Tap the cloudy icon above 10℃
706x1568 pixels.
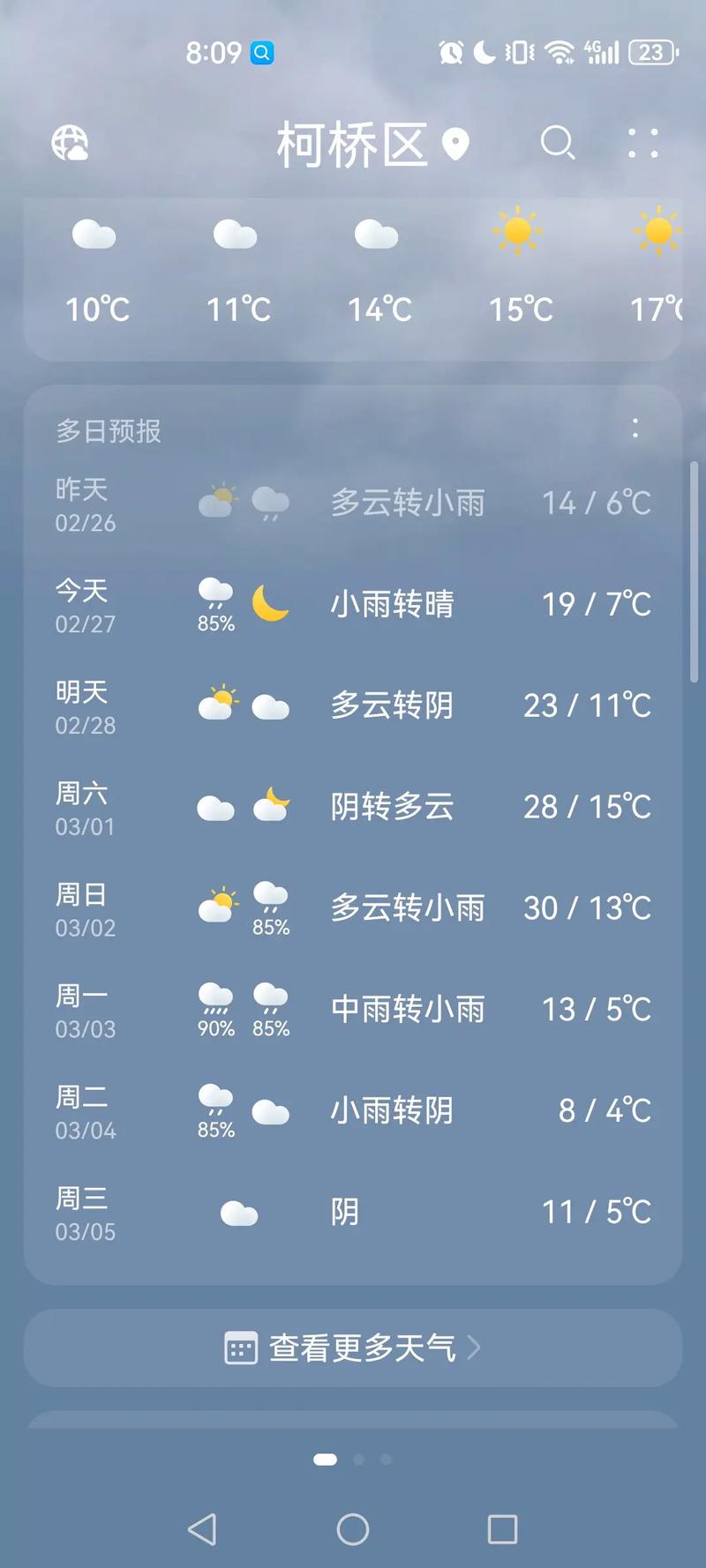[94, 235]
